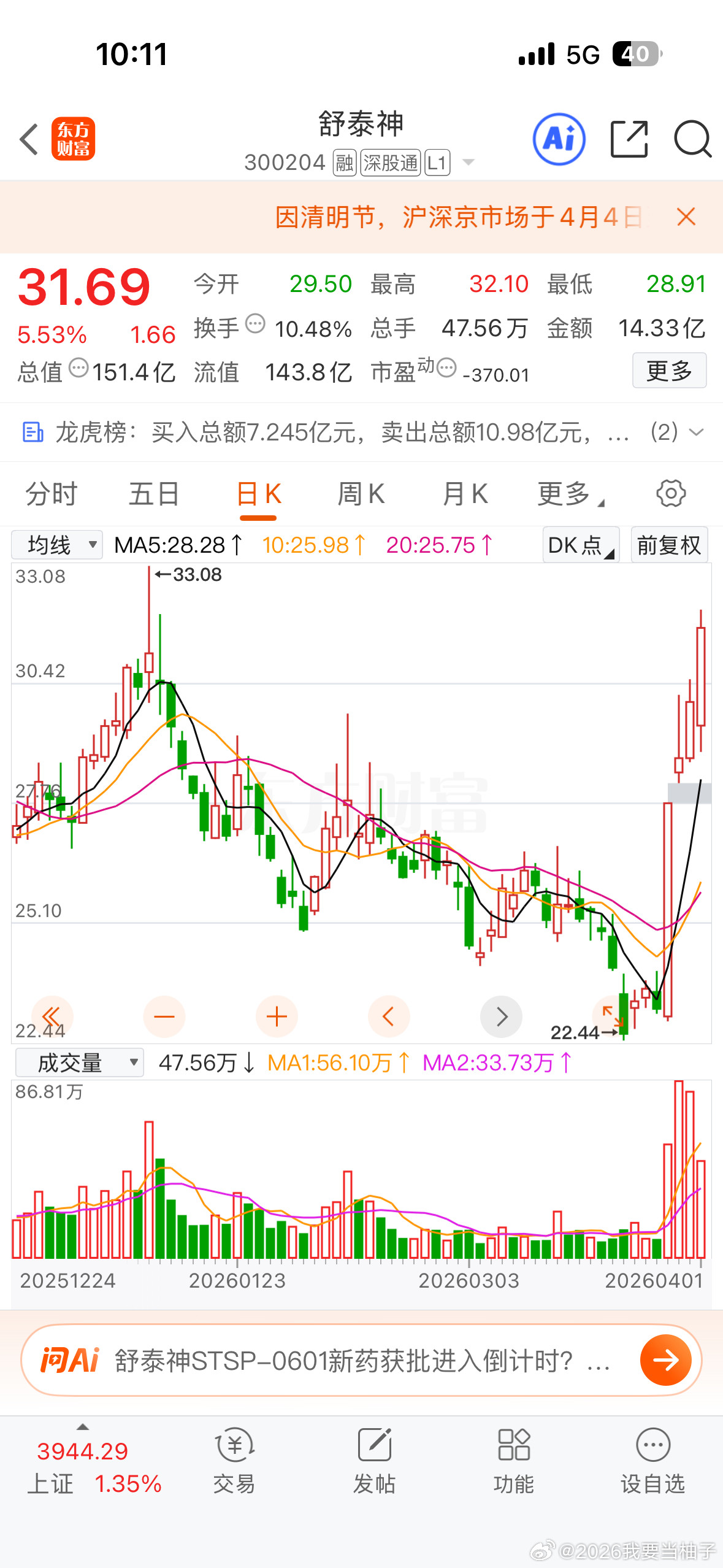The width and height of the screenshot is (723, 1568).
Task: Zoom out of chart with minus icon
Action: tap(164, 1017)
